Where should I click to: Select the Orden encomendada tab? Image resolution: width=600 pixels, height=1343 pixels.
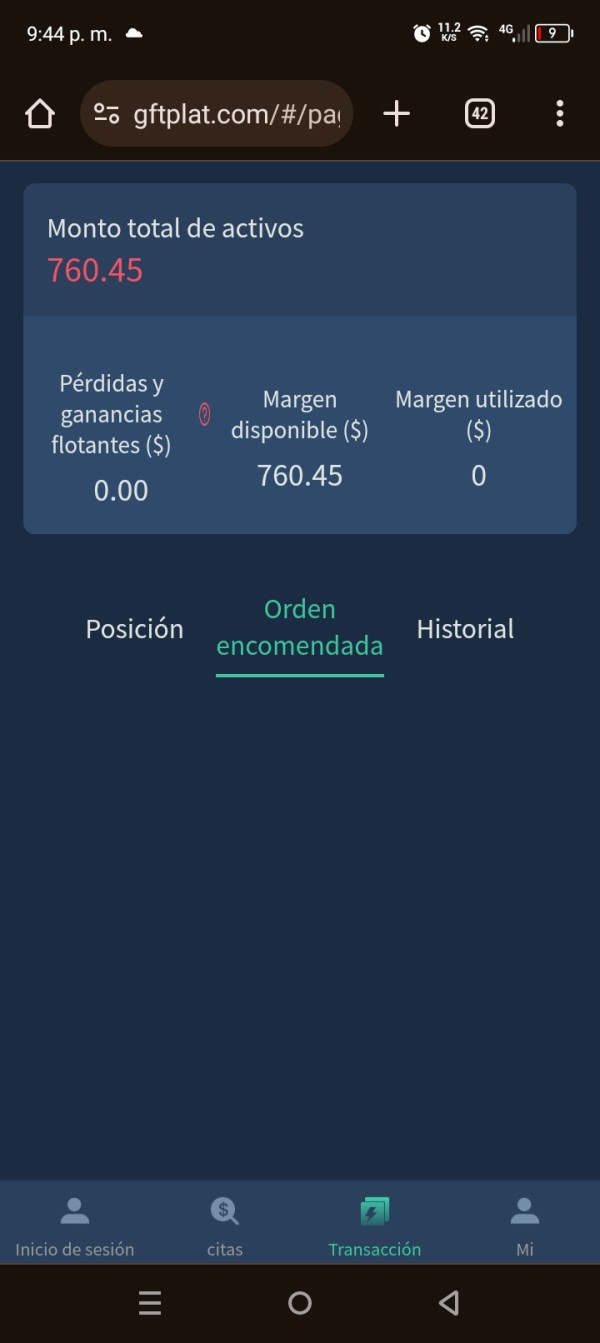300,628
